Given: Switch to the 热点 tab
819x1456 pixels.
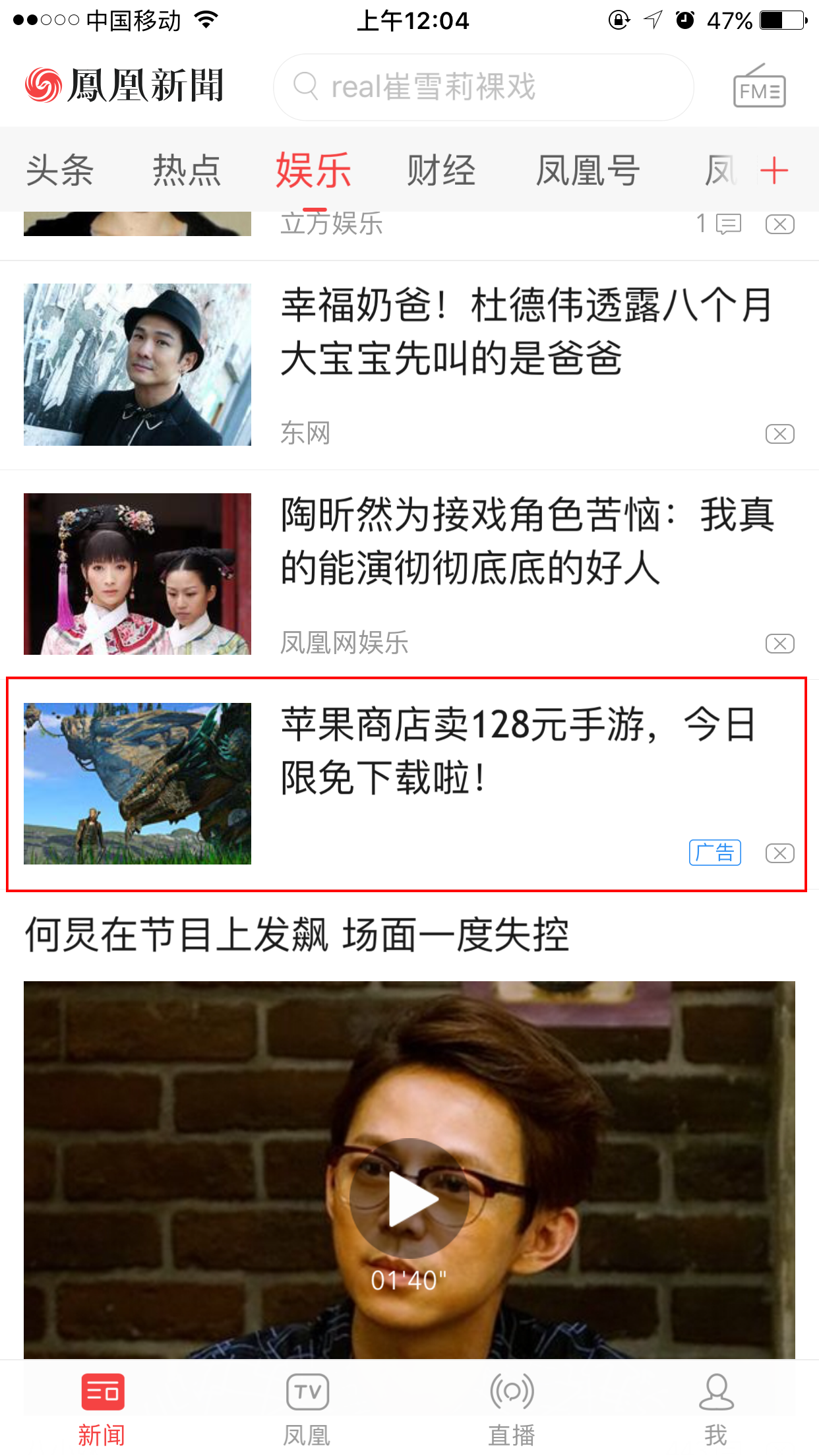Looking at the screenshot, I should pyautogui.click(x=187, y=171).
